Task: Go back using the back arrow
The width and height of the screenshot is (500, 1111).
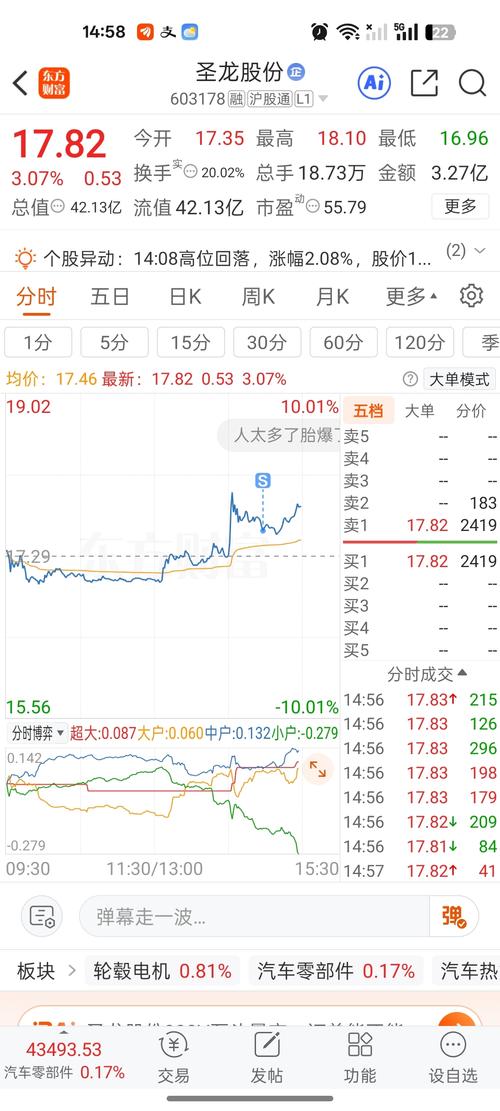Action: [x=20, y=84]
